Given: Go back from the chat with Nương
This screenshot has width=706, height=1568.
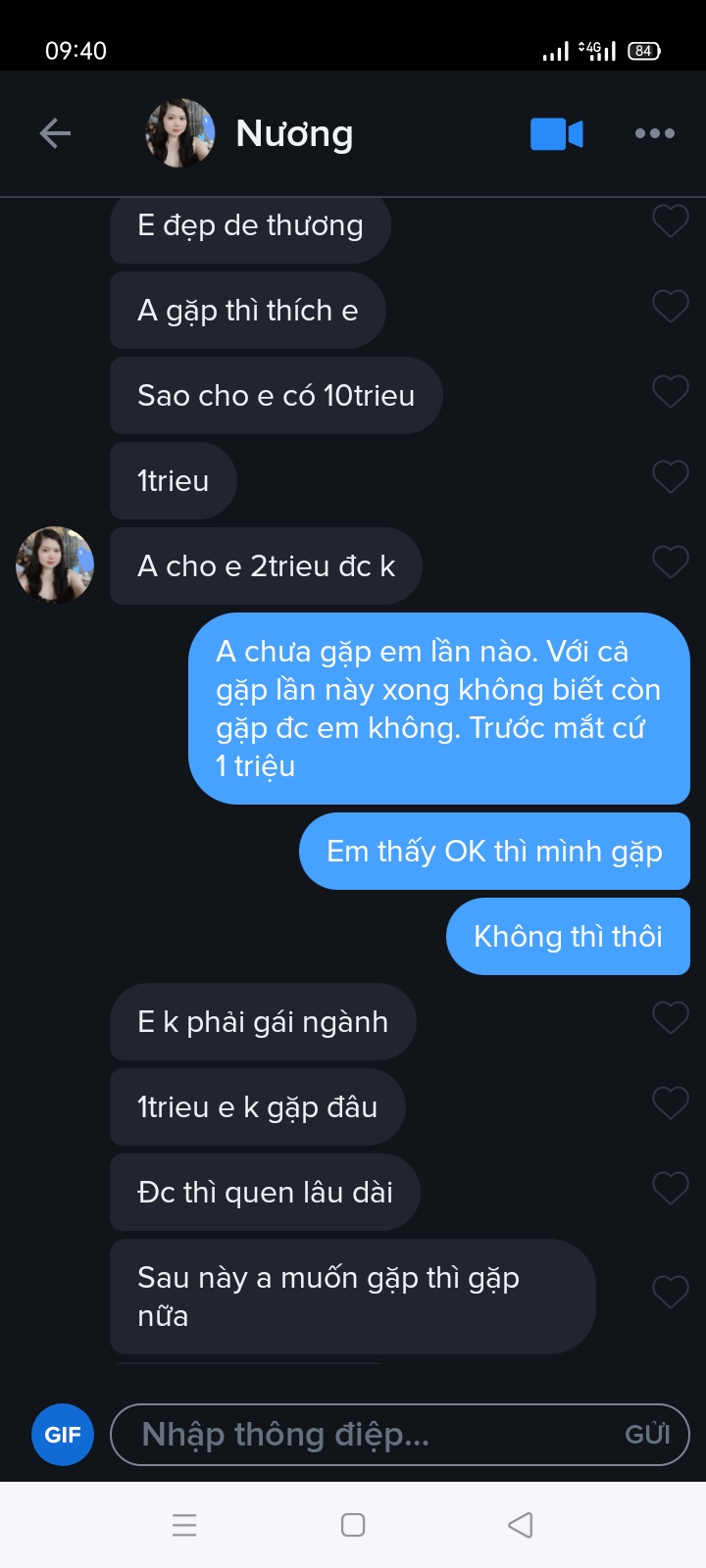Looking at the screenshot, I should tap(55, 133).
